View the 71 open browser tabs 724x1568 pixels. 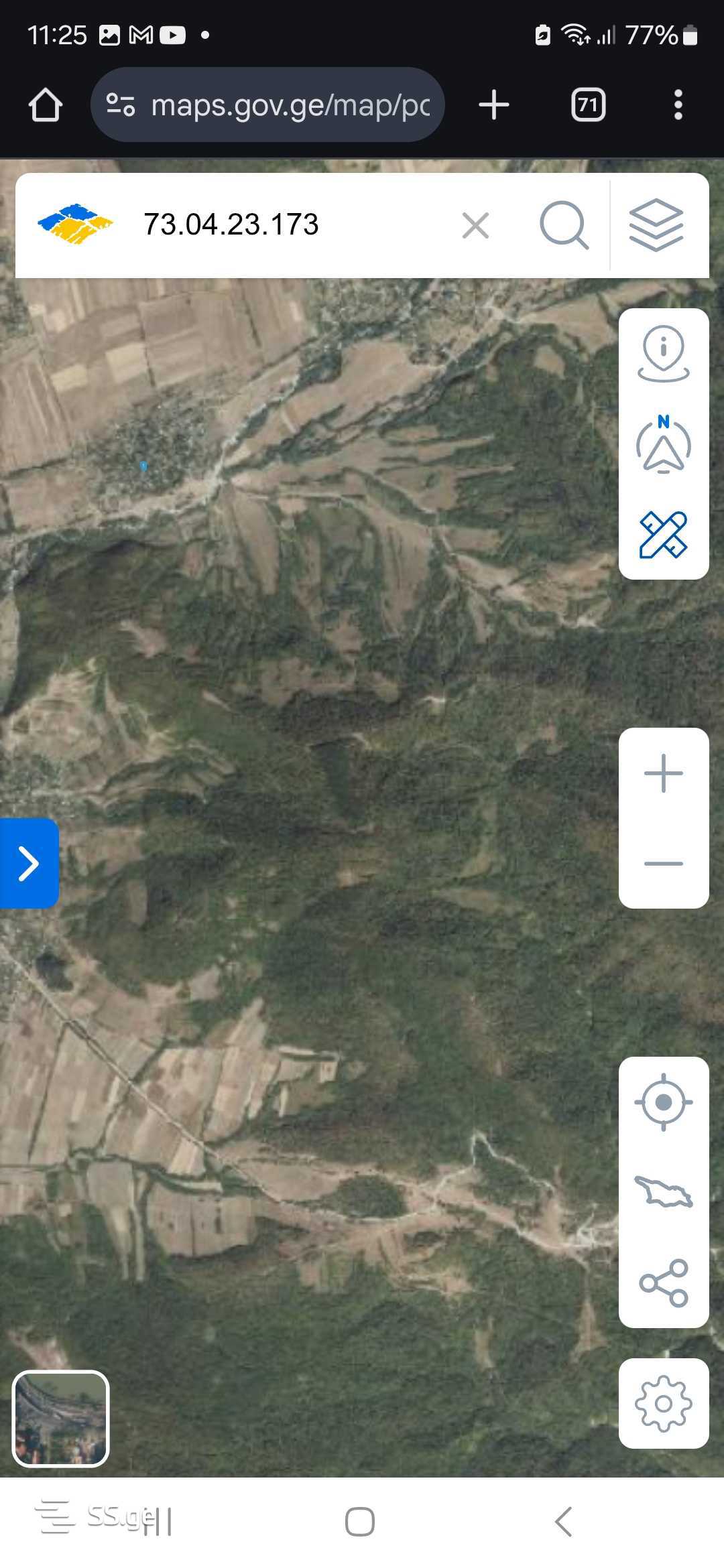point(588,105)
